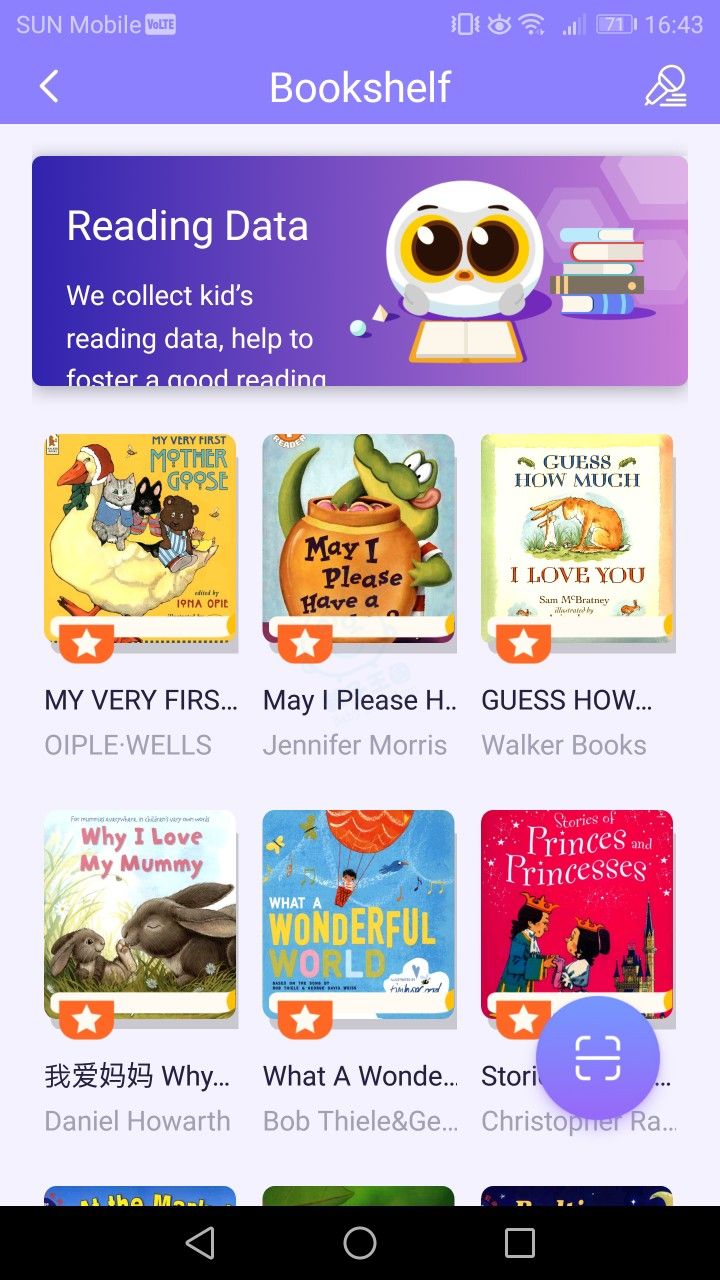Open the Reading Data banner
This screenshot has width=720, height=1280.
pyautogui.click(x=360, y=270)
